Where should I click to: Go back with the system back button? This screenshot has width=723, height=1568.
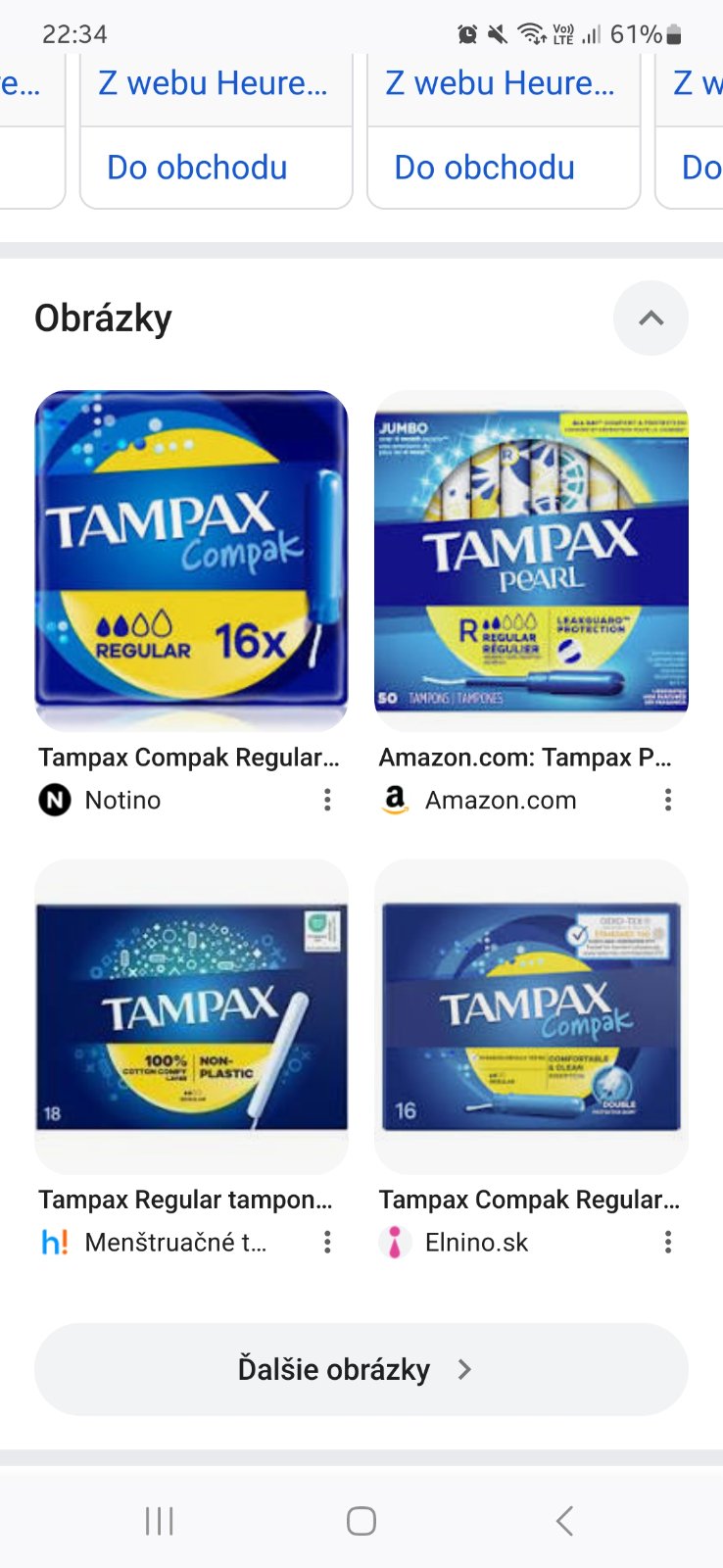(564, 1521)
